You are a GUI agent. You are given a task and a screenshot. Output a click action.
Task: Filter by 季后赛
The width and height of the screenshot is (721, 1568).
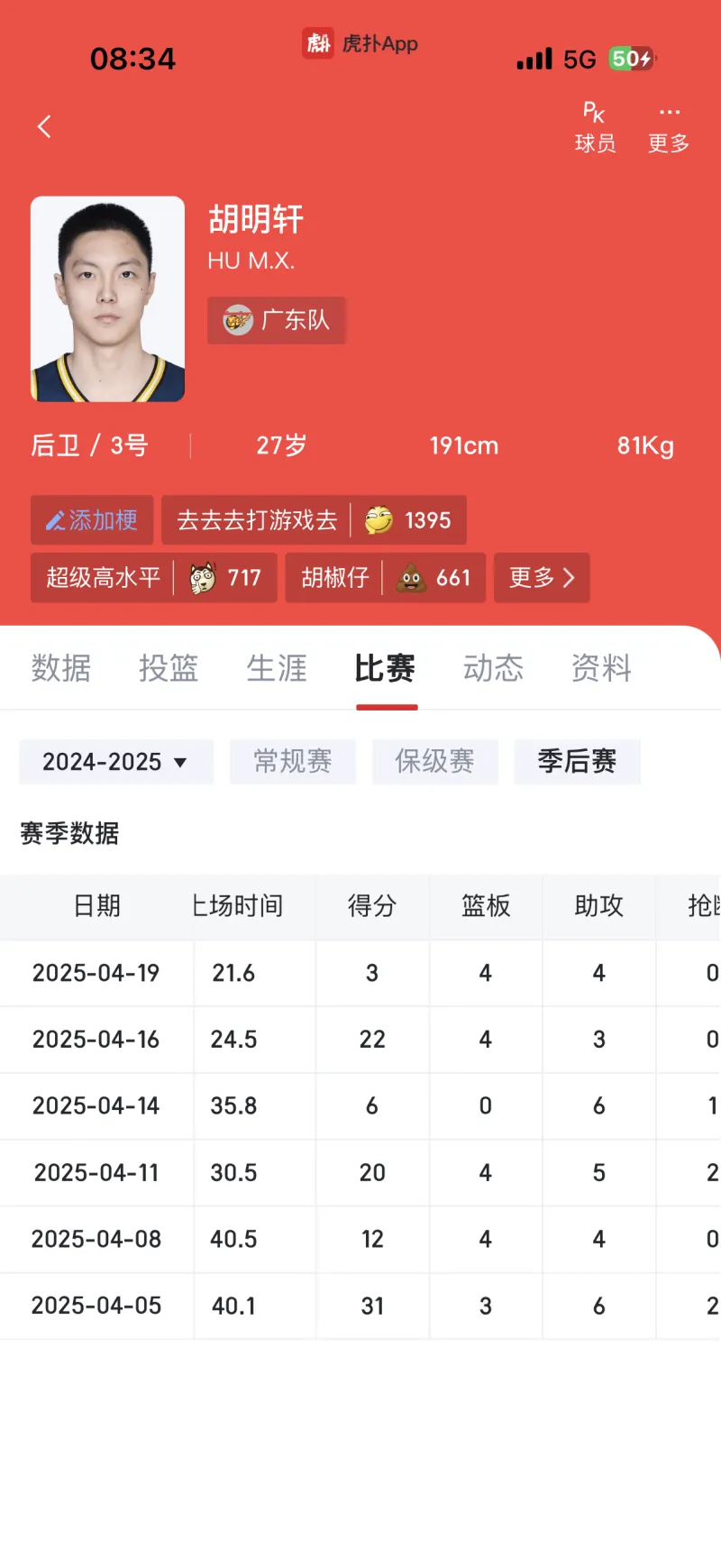click(x=577, y=762)
